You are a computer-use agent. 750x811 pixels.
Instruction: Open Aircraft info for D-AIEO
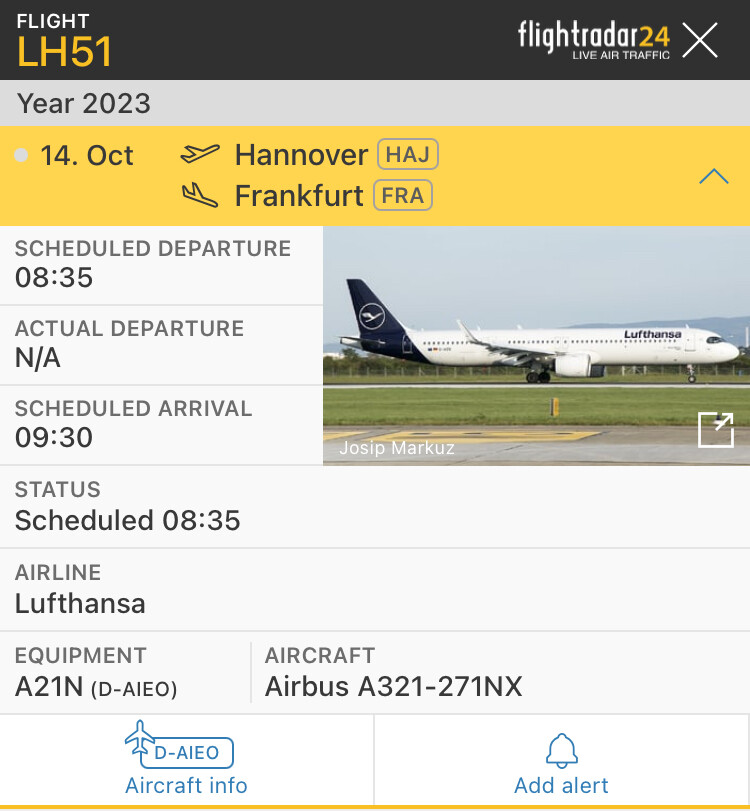coord(186,762)
